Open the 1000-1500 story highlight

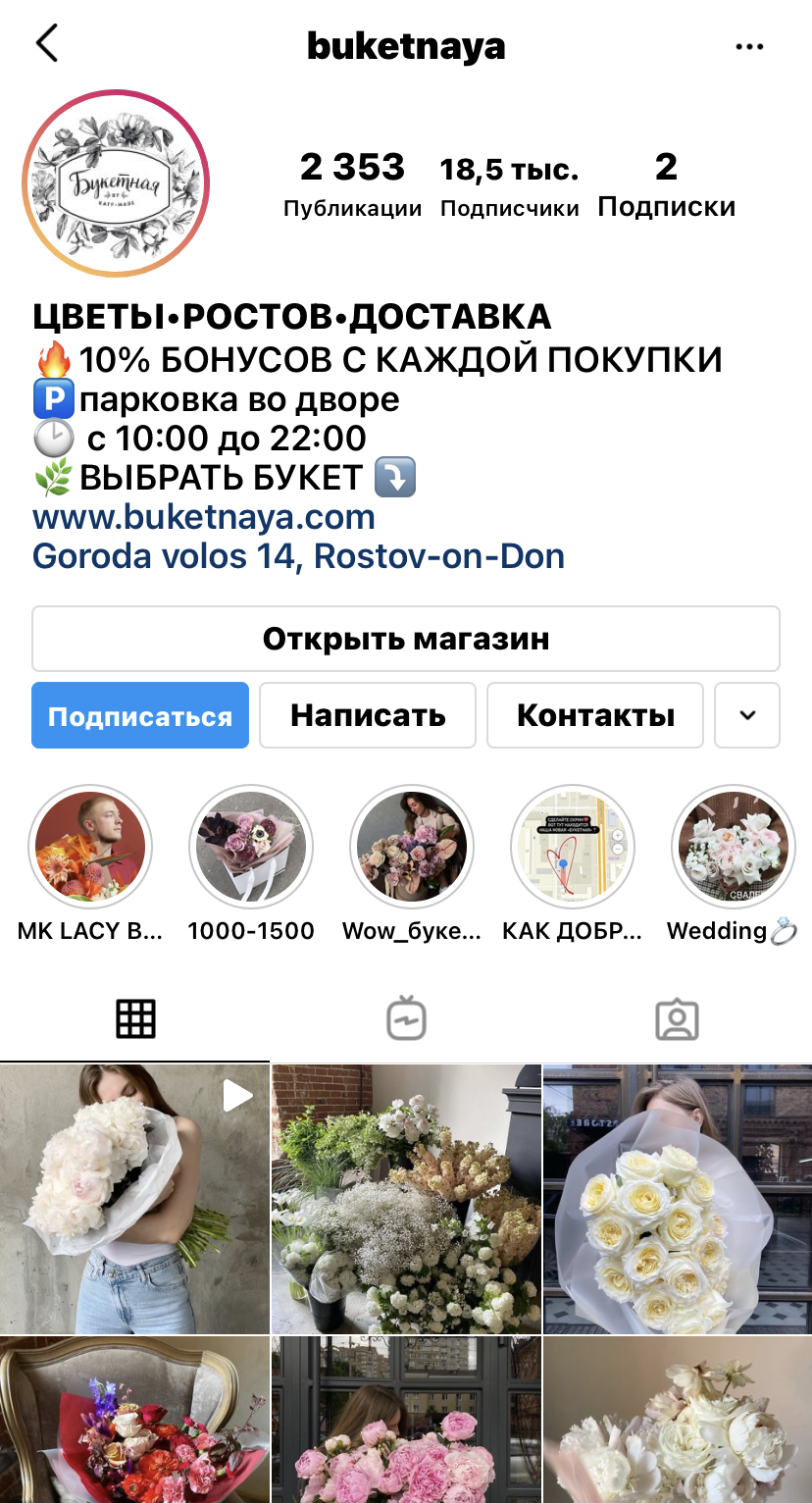(251, 847)
